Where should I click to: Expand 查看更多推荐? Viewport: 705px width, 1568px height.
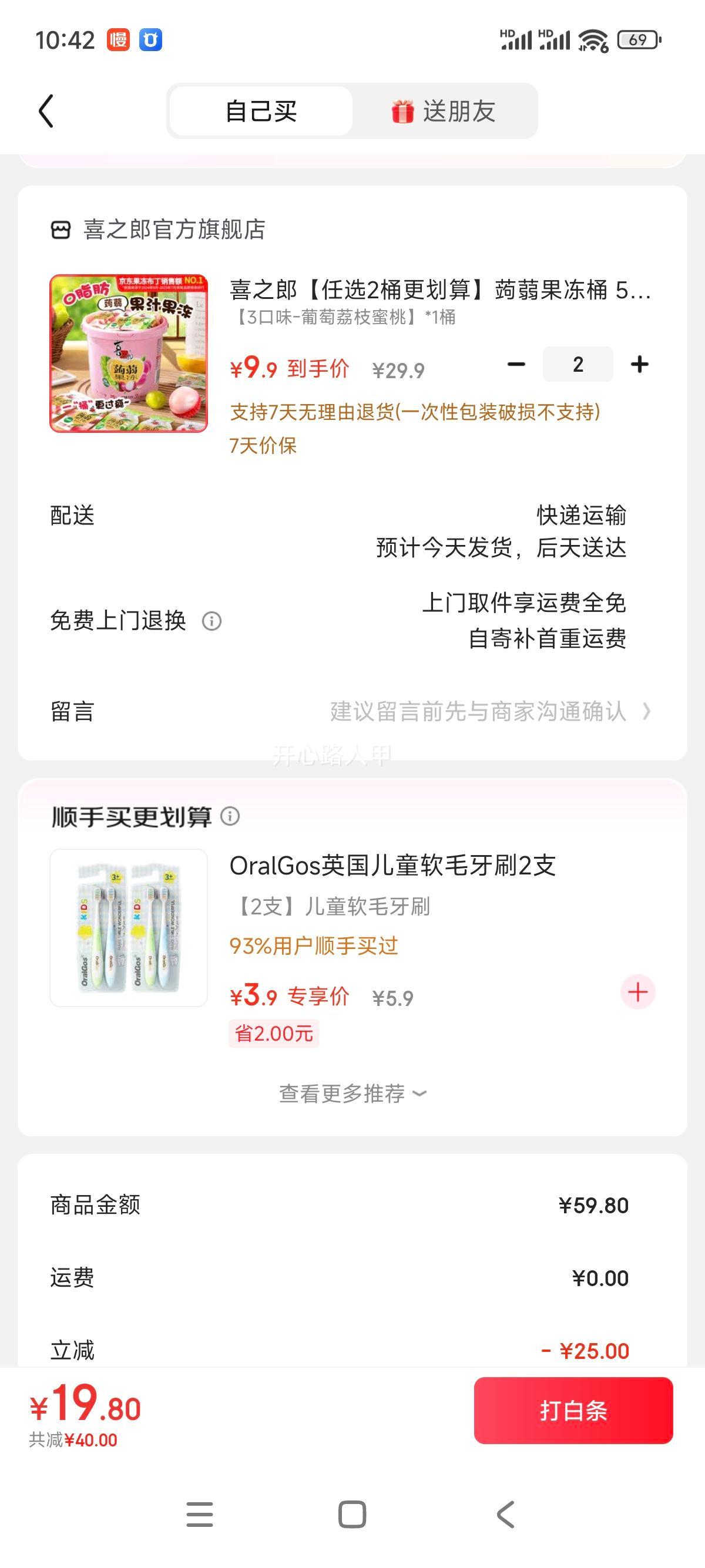pyautogui.click(x=352, y=1094)
